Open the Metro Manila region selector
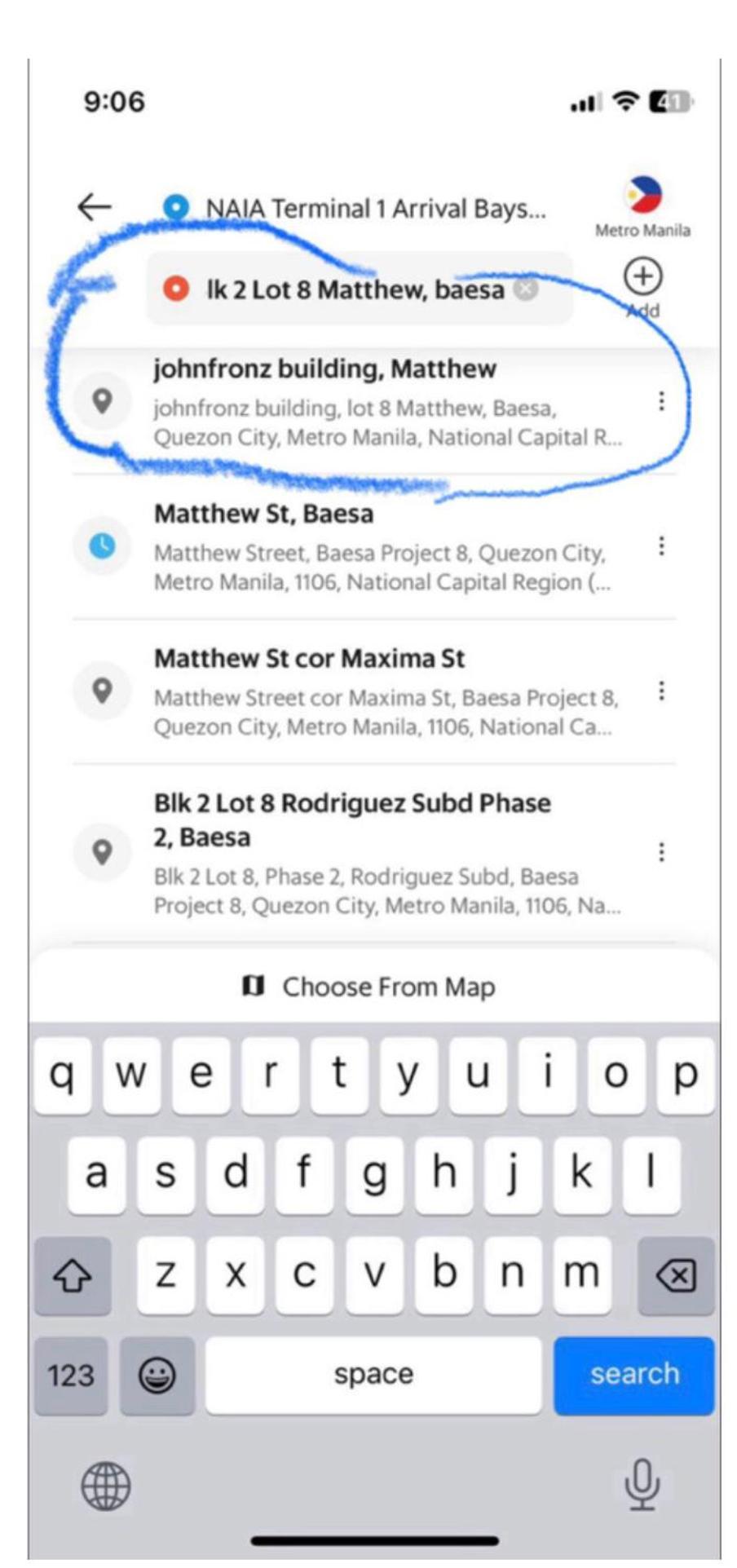The width and height of the screenshot is (737, 1568). (x=642, y=206)
